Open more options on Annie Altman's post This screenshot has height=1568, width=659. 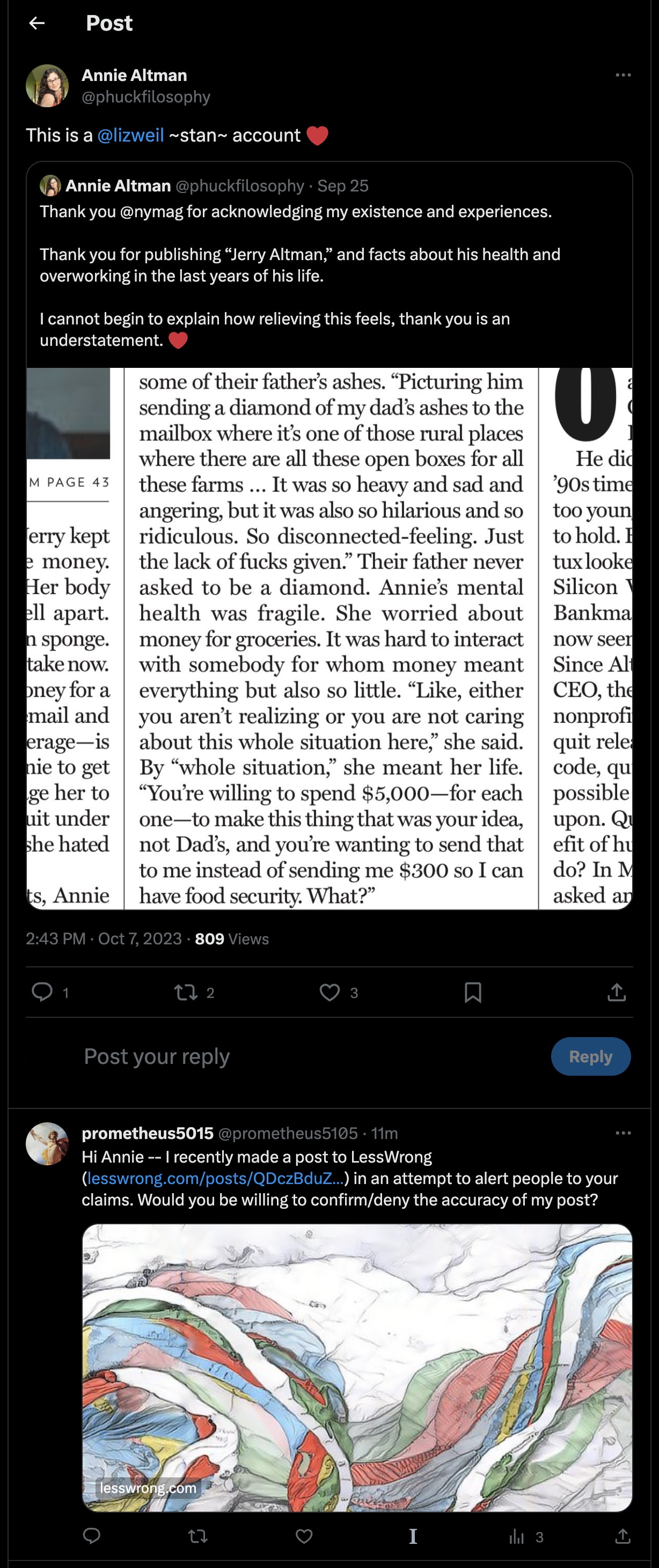click(x=623, y=75)
